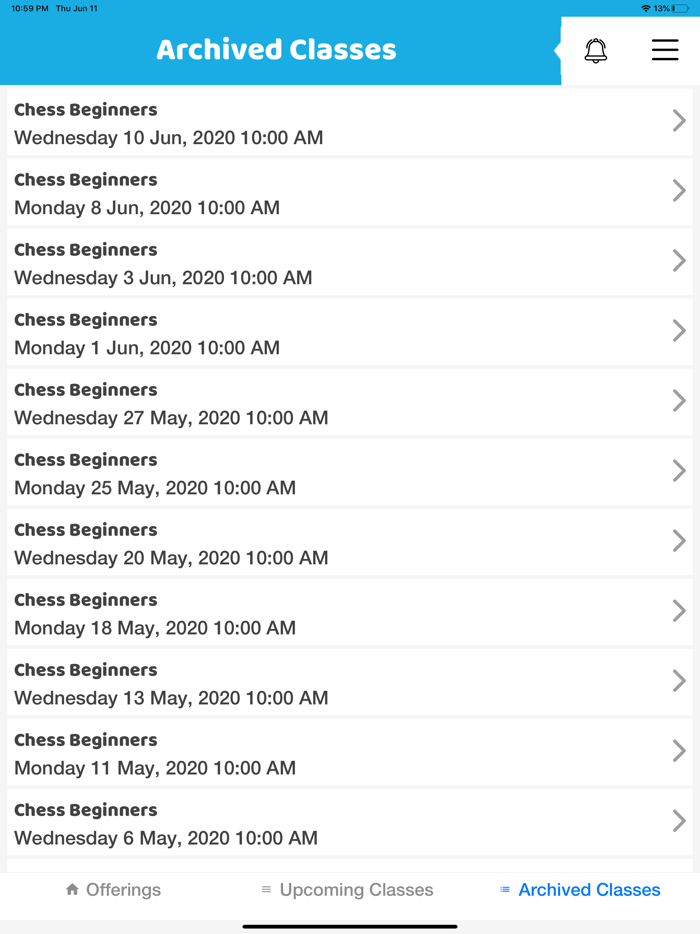700x934 pixels.
Task: Switch to the Offerings tab
Action: pos(113,889)
